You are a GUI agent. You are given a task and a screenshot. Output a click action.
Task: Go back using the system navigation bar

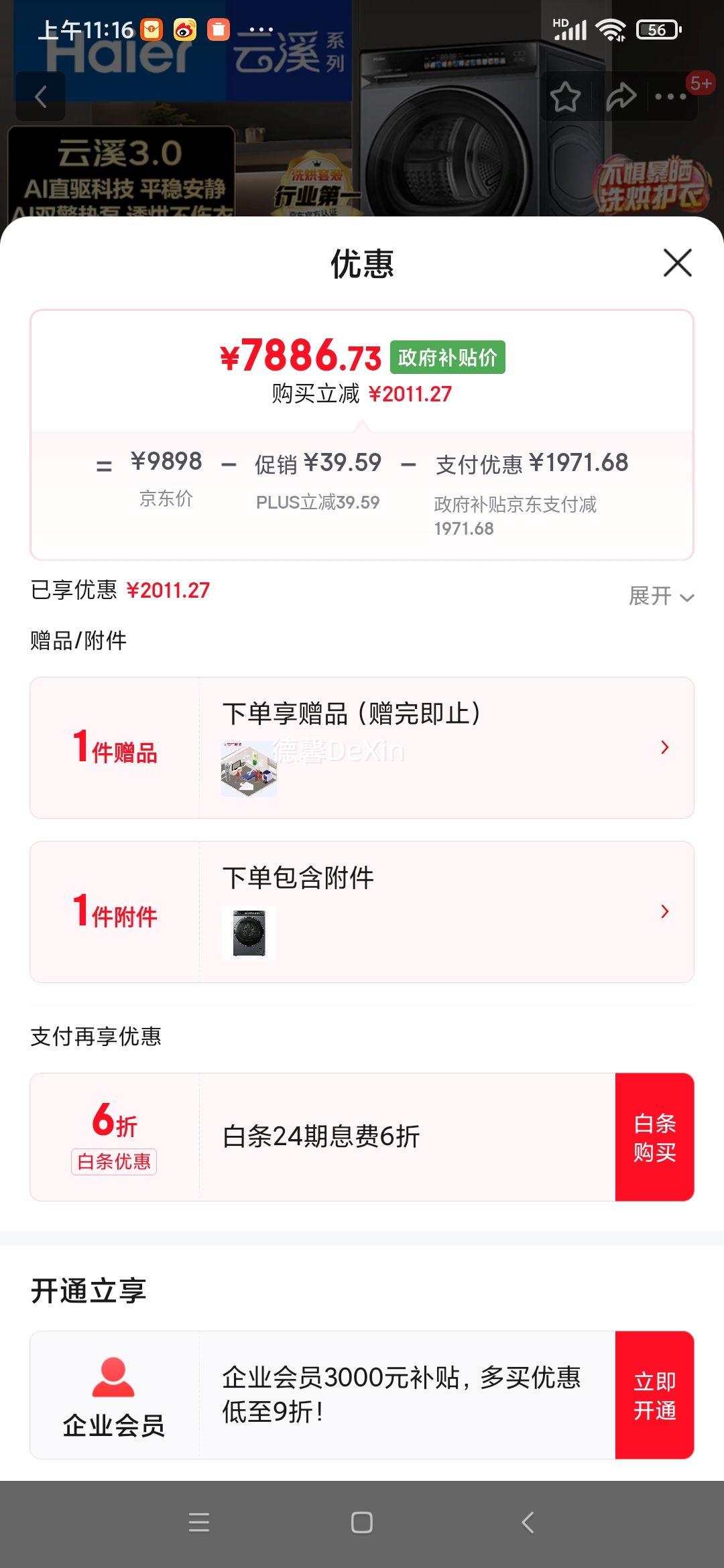[x=528, y=1522]
